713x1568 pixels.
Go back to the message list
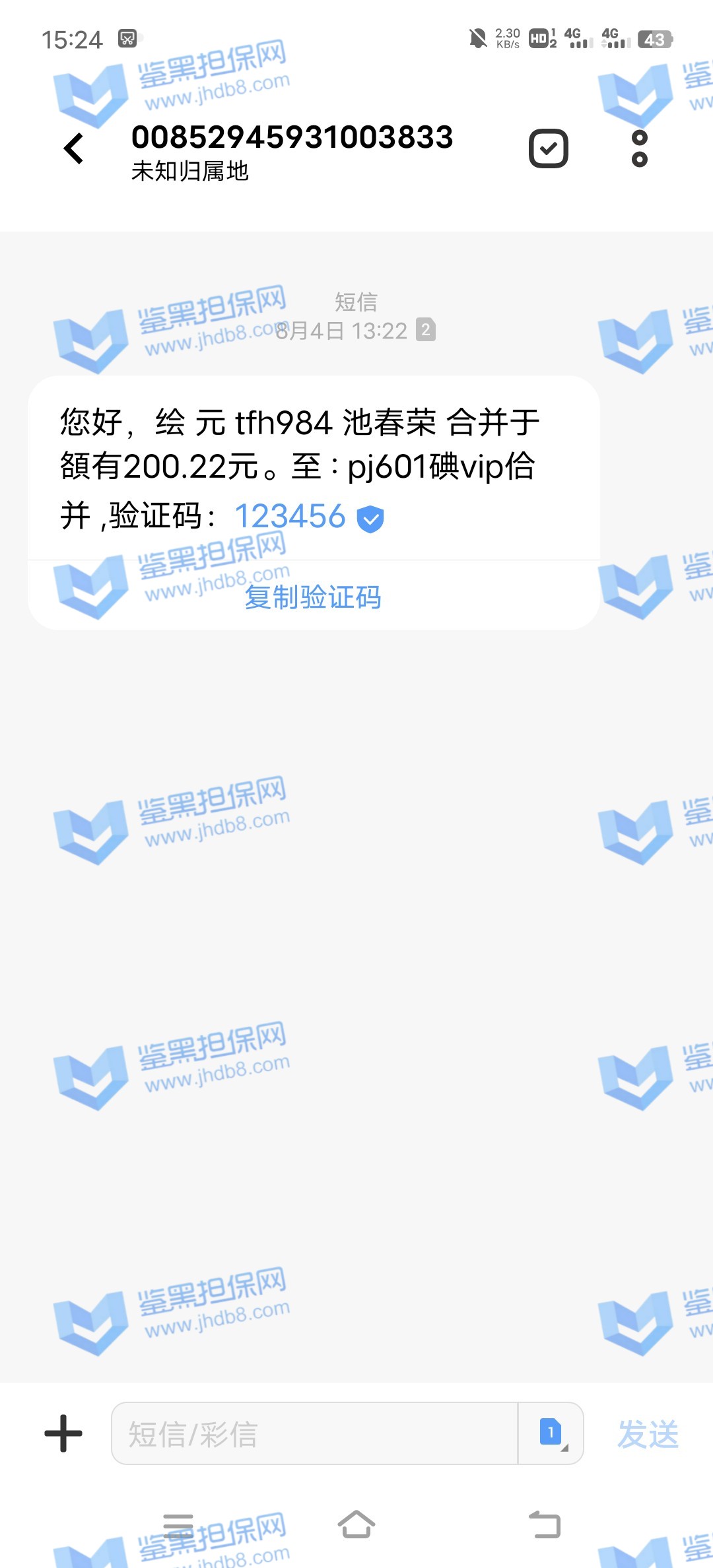(74, 148)
